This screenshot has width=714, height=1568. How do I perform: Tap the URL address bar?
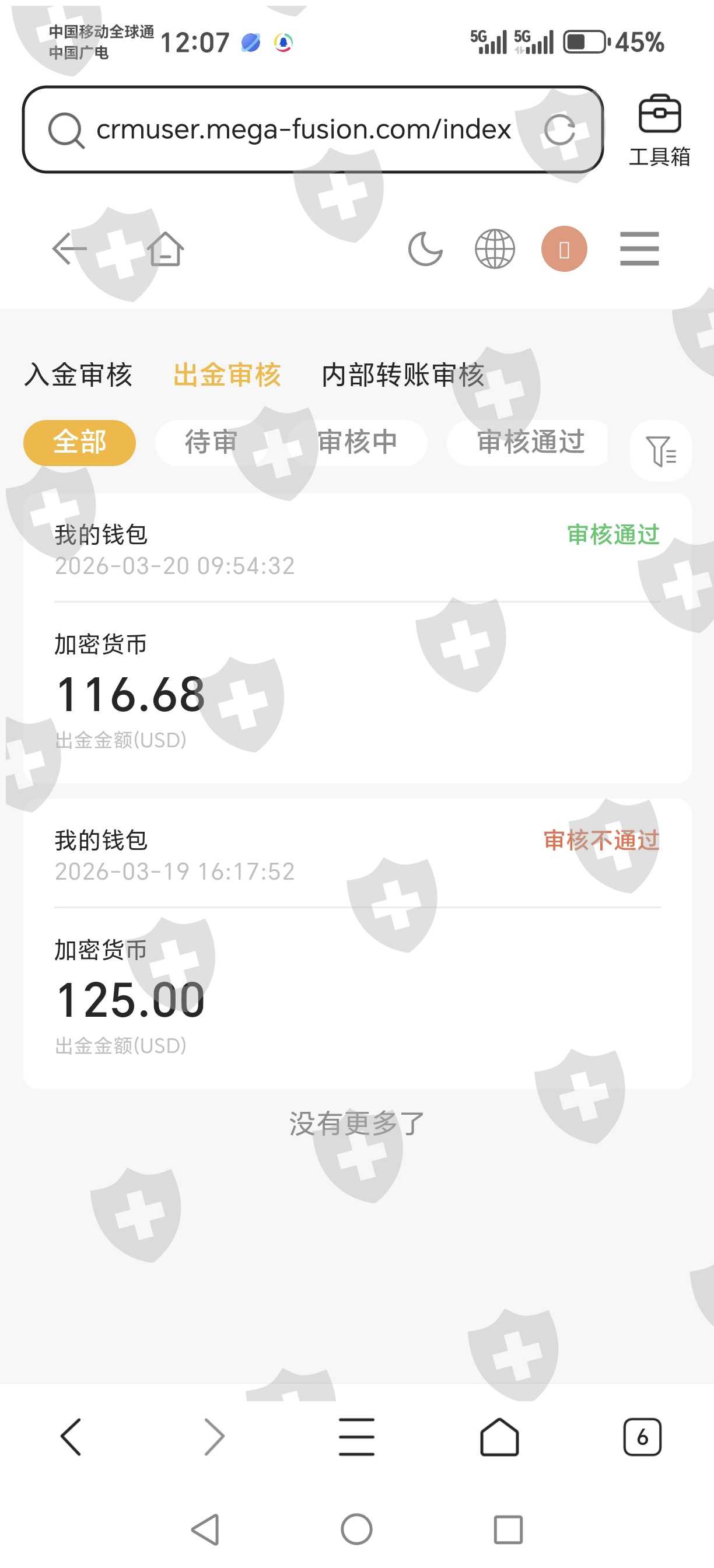pyautogui.click(x=303, y=129)
